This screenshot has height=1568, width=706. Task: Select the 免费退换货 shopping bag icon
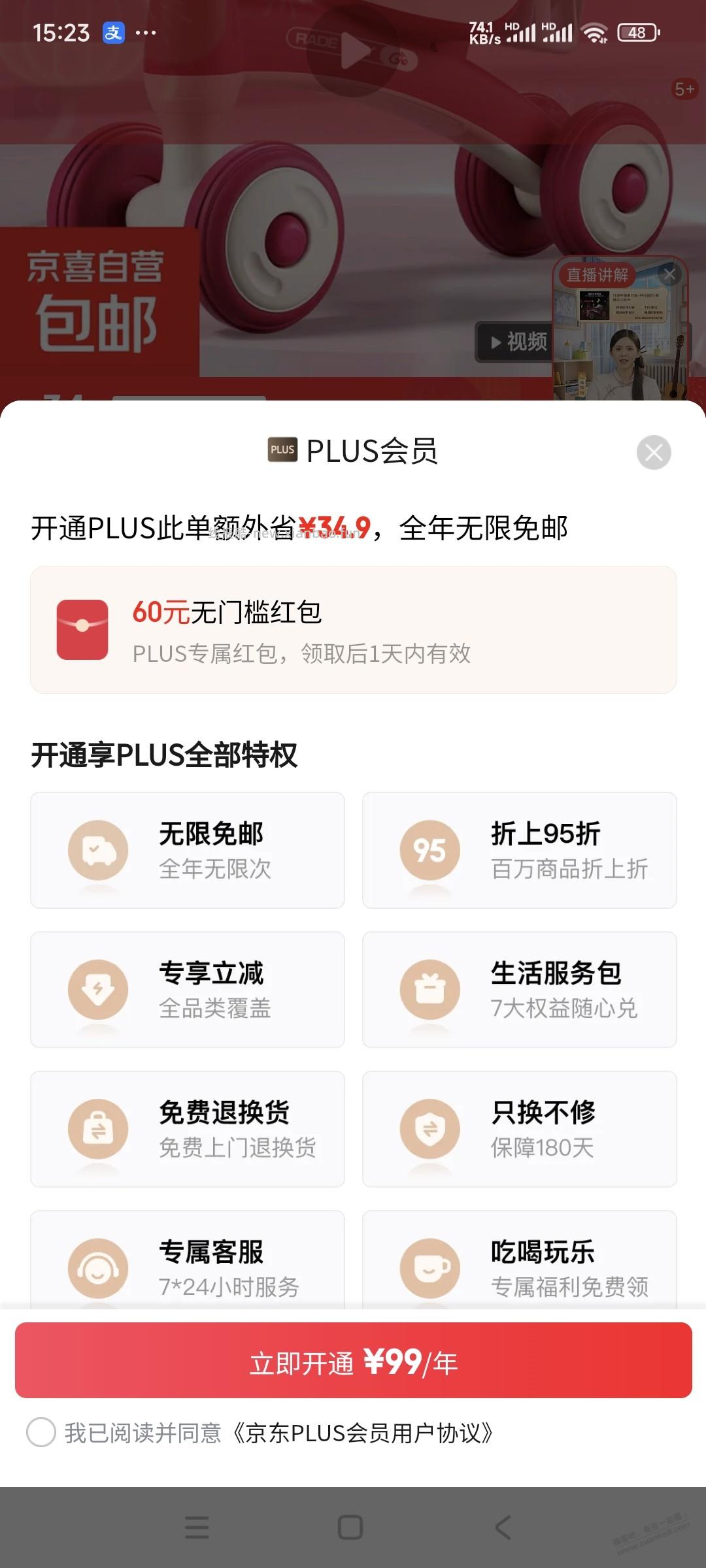[x=98, y=1128]
